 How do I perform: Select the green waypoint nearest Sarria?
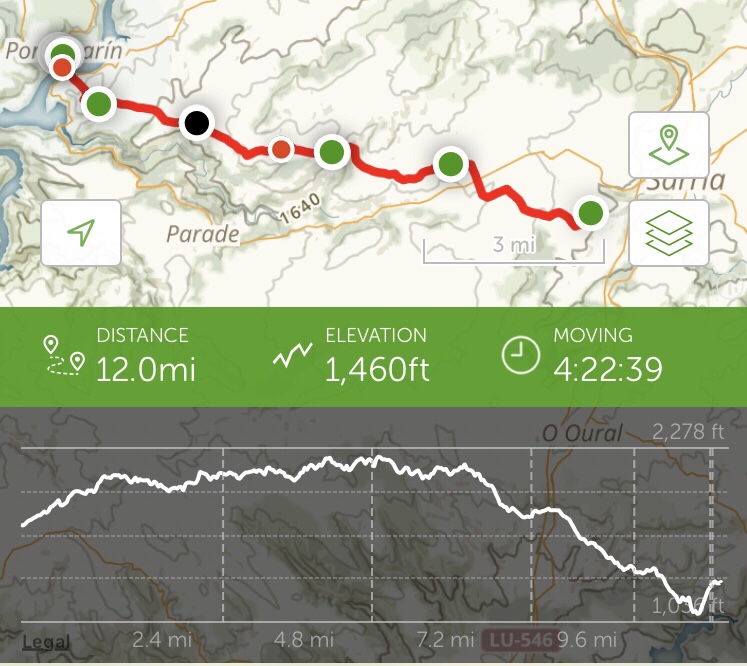click(591, 213)
